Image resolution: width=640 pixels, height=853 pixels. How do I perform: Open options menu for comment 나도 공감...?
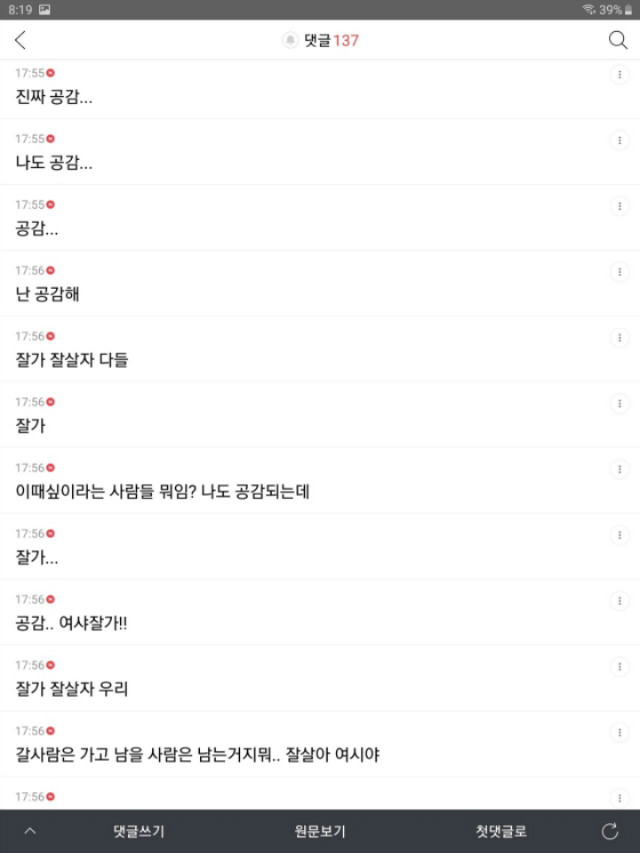[619, 141]
